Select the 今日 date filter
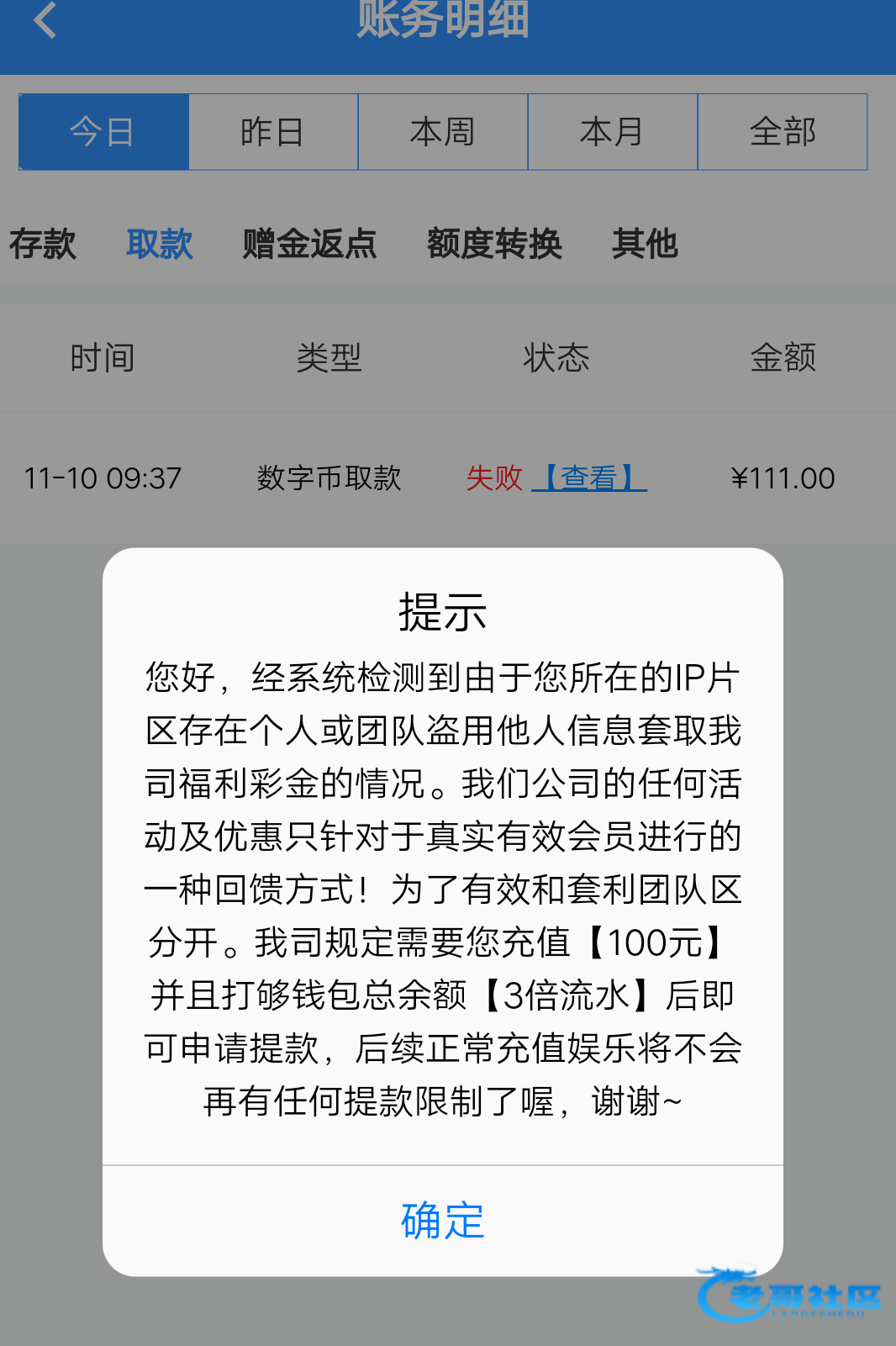Screen dimensions: 896x1346 click(103, 132)
